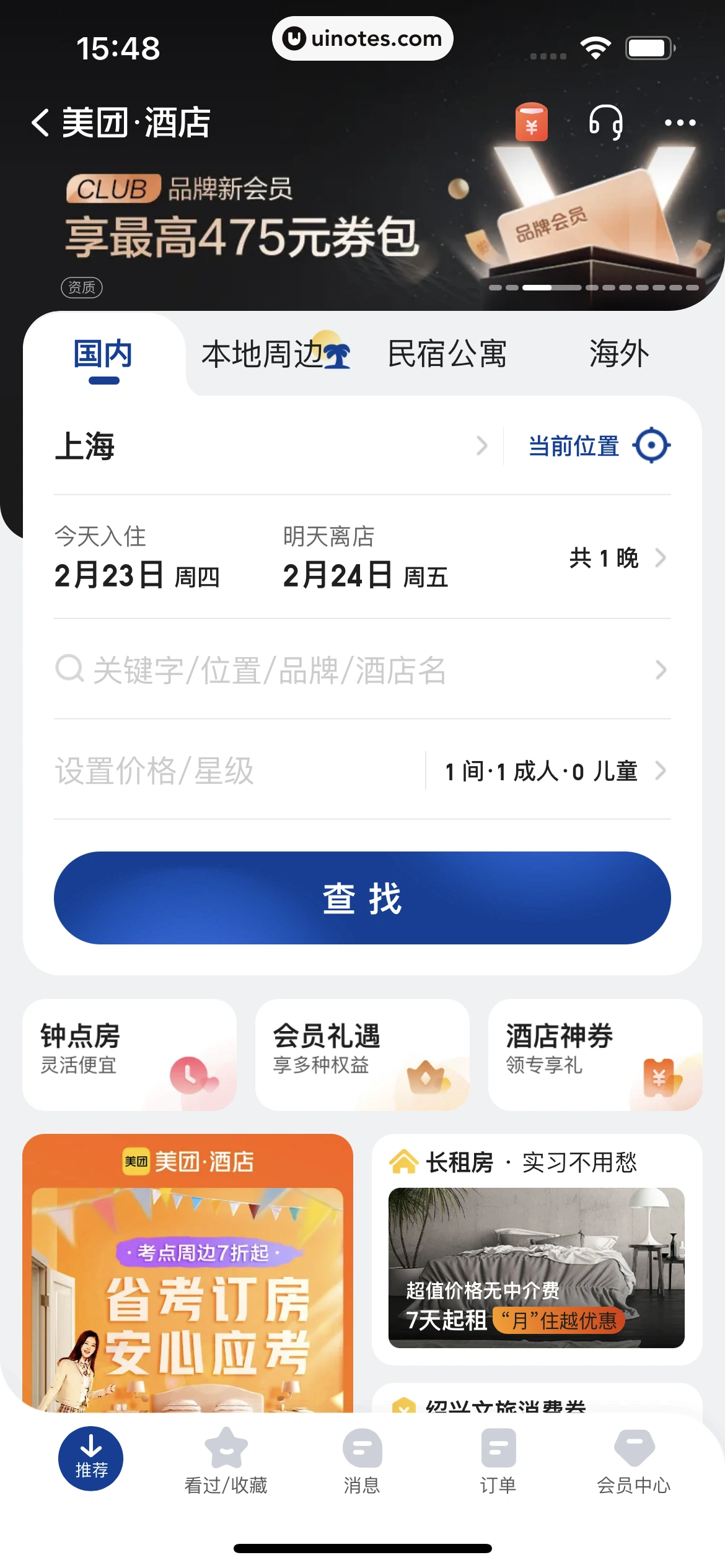Open the 会员礼遇 card
Viewport: 725px width, 1568px height.
point(362,1054)
